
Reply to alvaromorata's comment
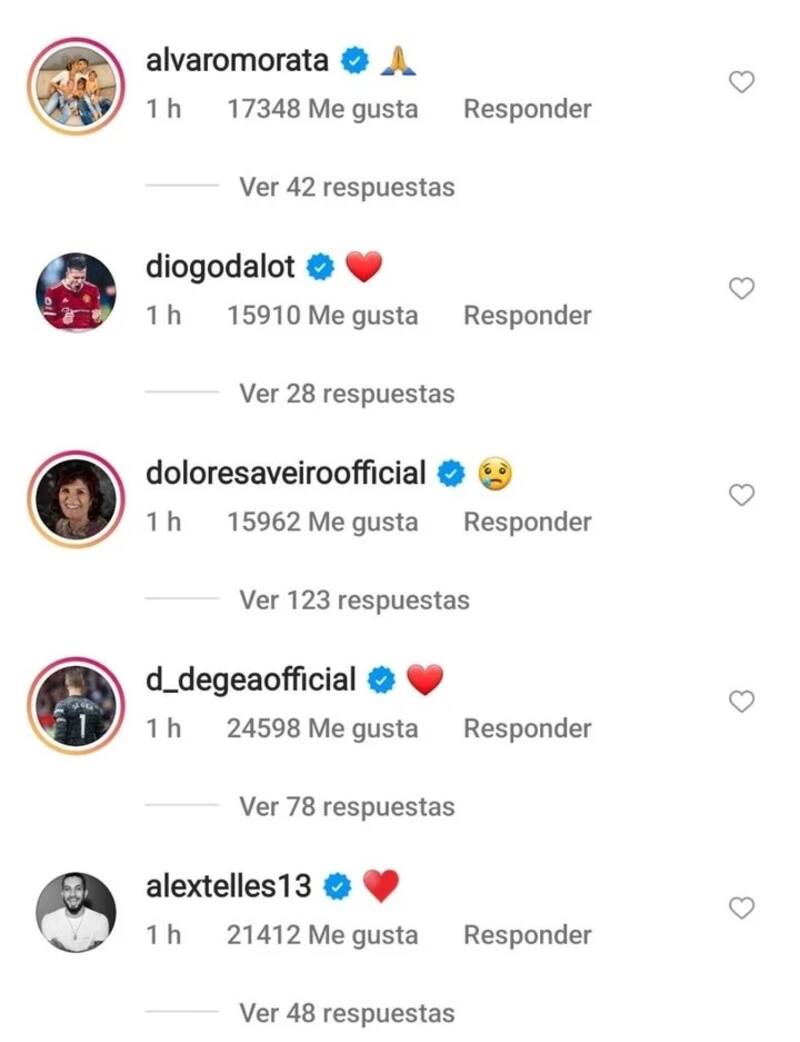527,109
